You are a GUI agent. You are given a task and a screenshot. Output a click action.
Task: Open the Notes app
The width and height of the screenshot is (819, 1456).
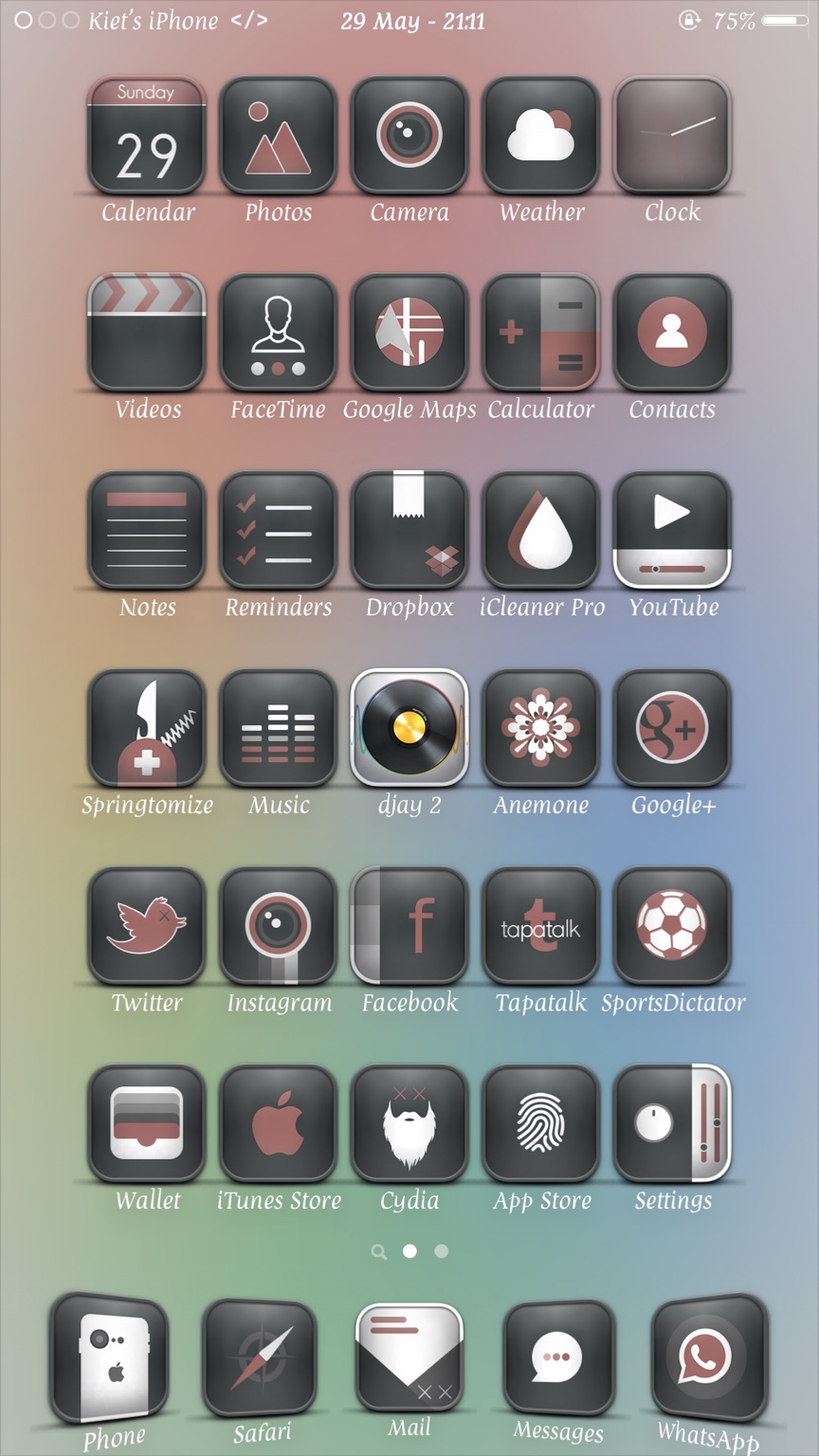point(146,531)
